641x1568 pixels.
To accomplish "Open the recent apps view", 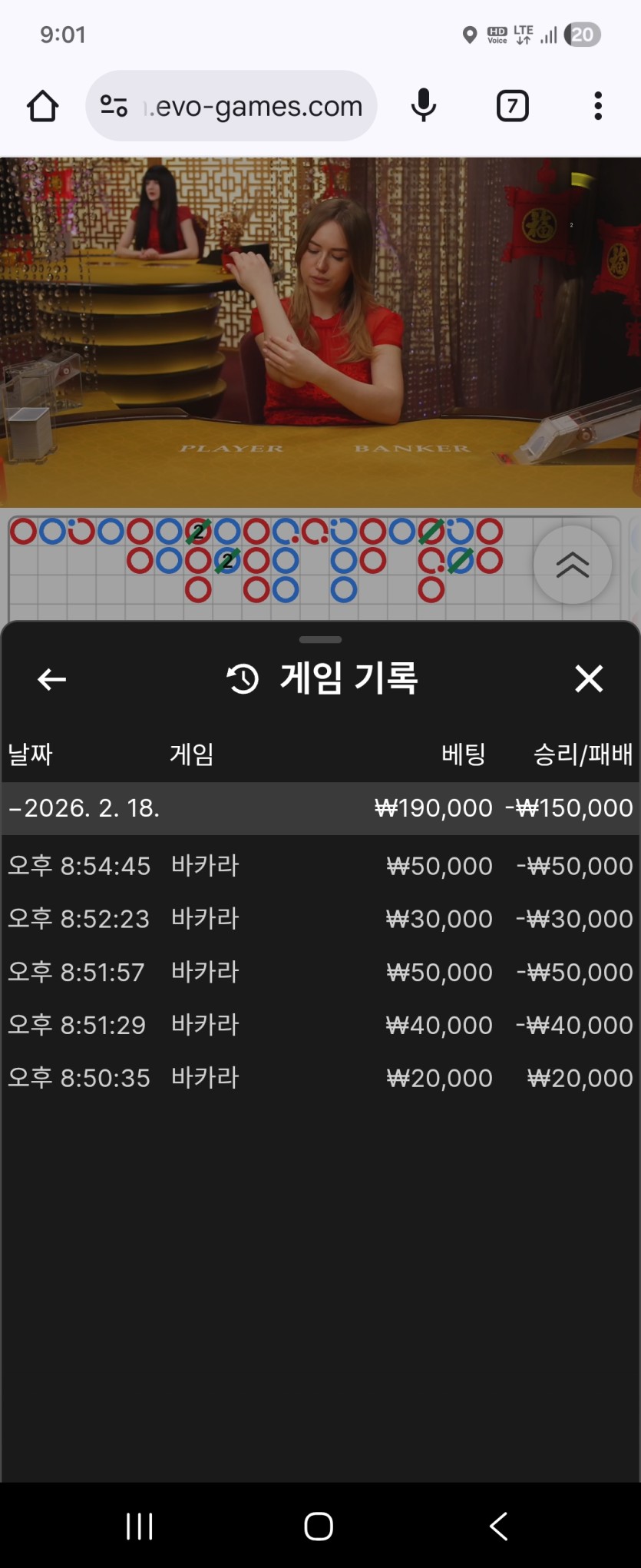I will [x=140, y=1526].
